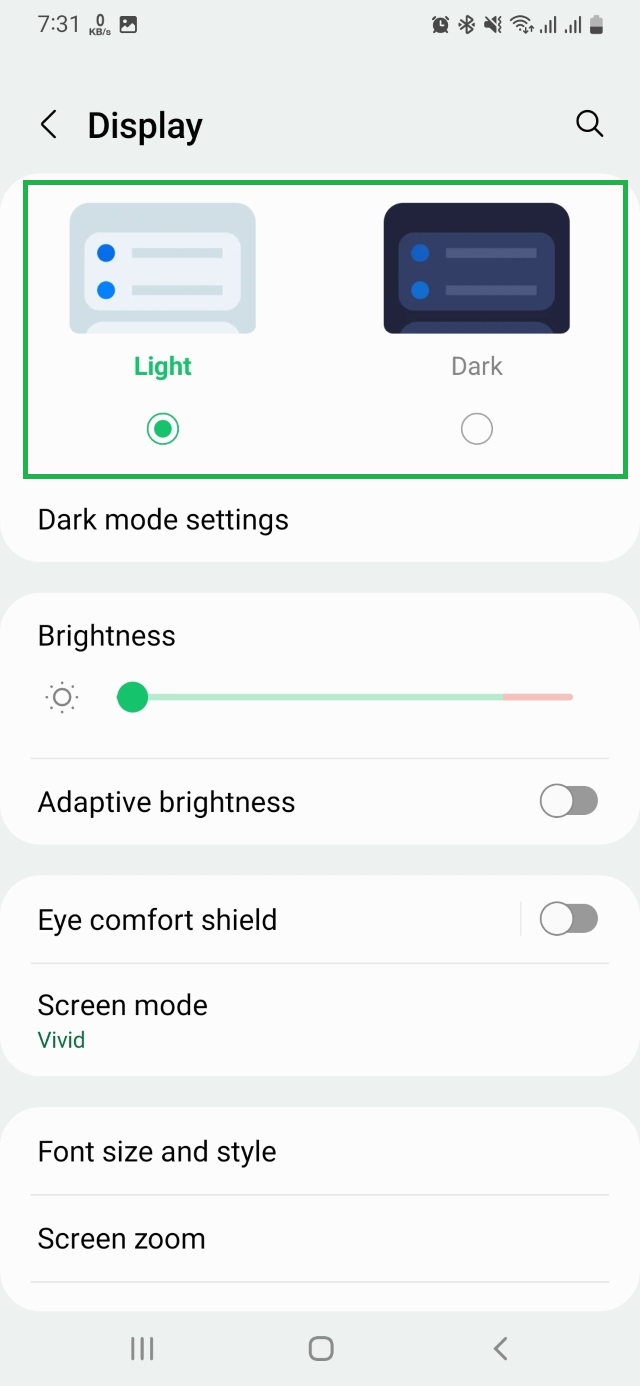Open search in Display settings
Viewport: 640px width, 1386px height.
[590, 124]
